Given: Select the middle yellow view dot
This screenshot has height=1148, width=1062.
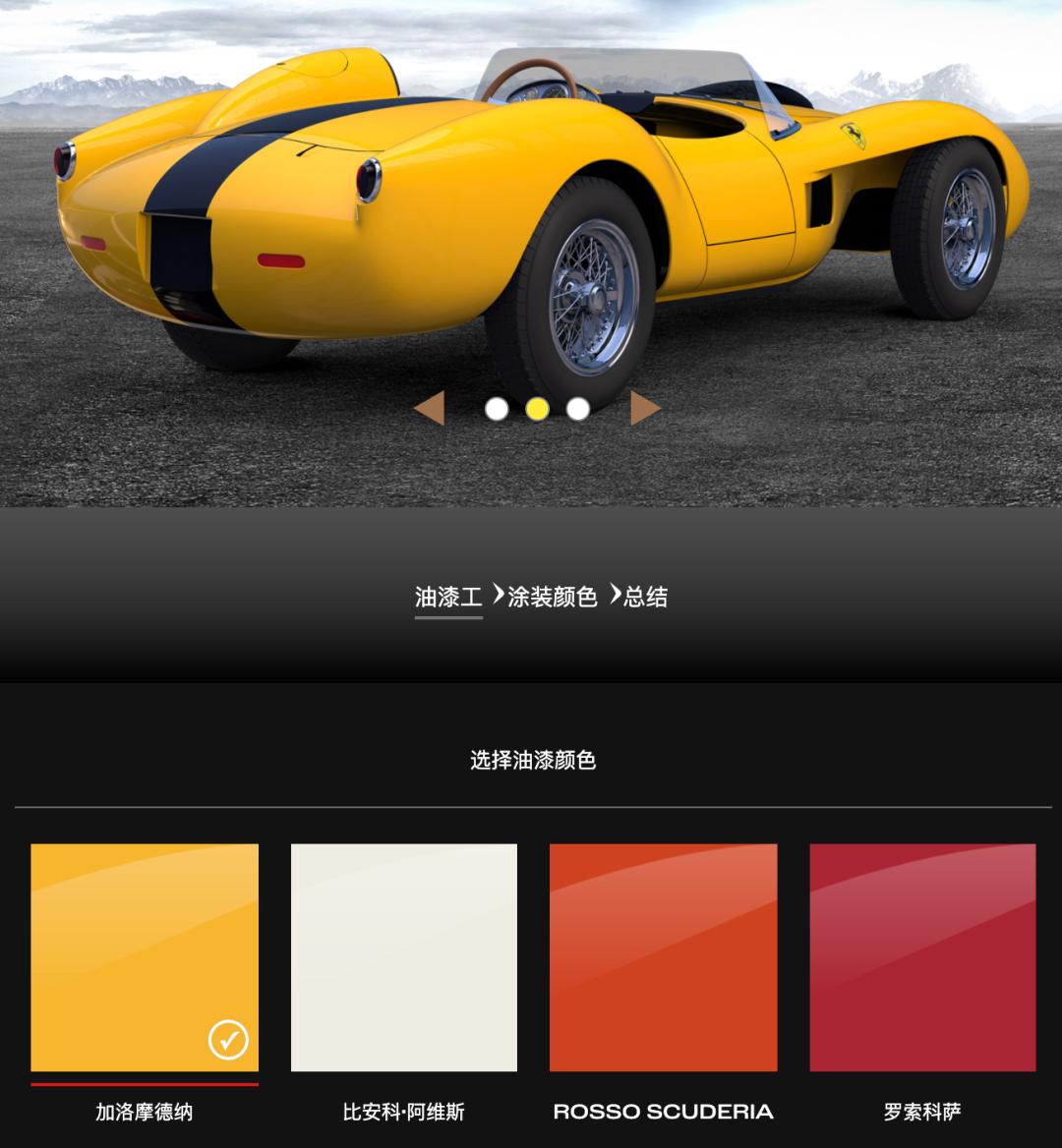Looking at the screenshot, I should 537,409.
